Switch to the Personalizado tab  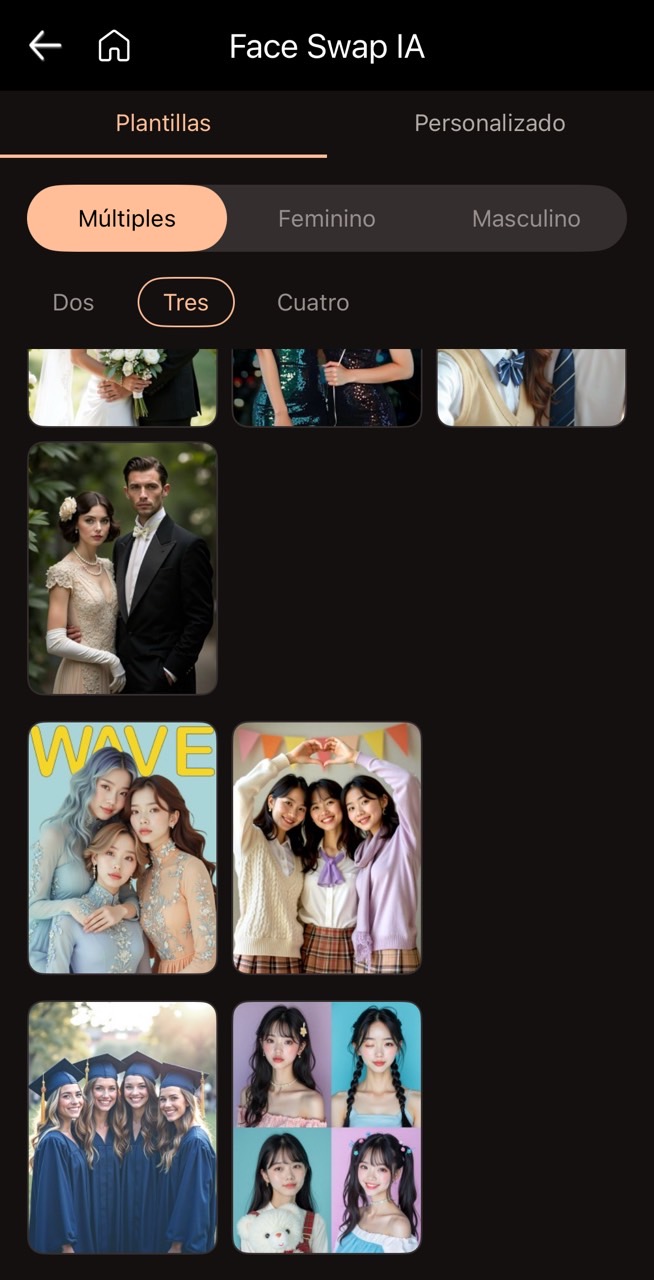pyautogui.click(x=489, y=123)
